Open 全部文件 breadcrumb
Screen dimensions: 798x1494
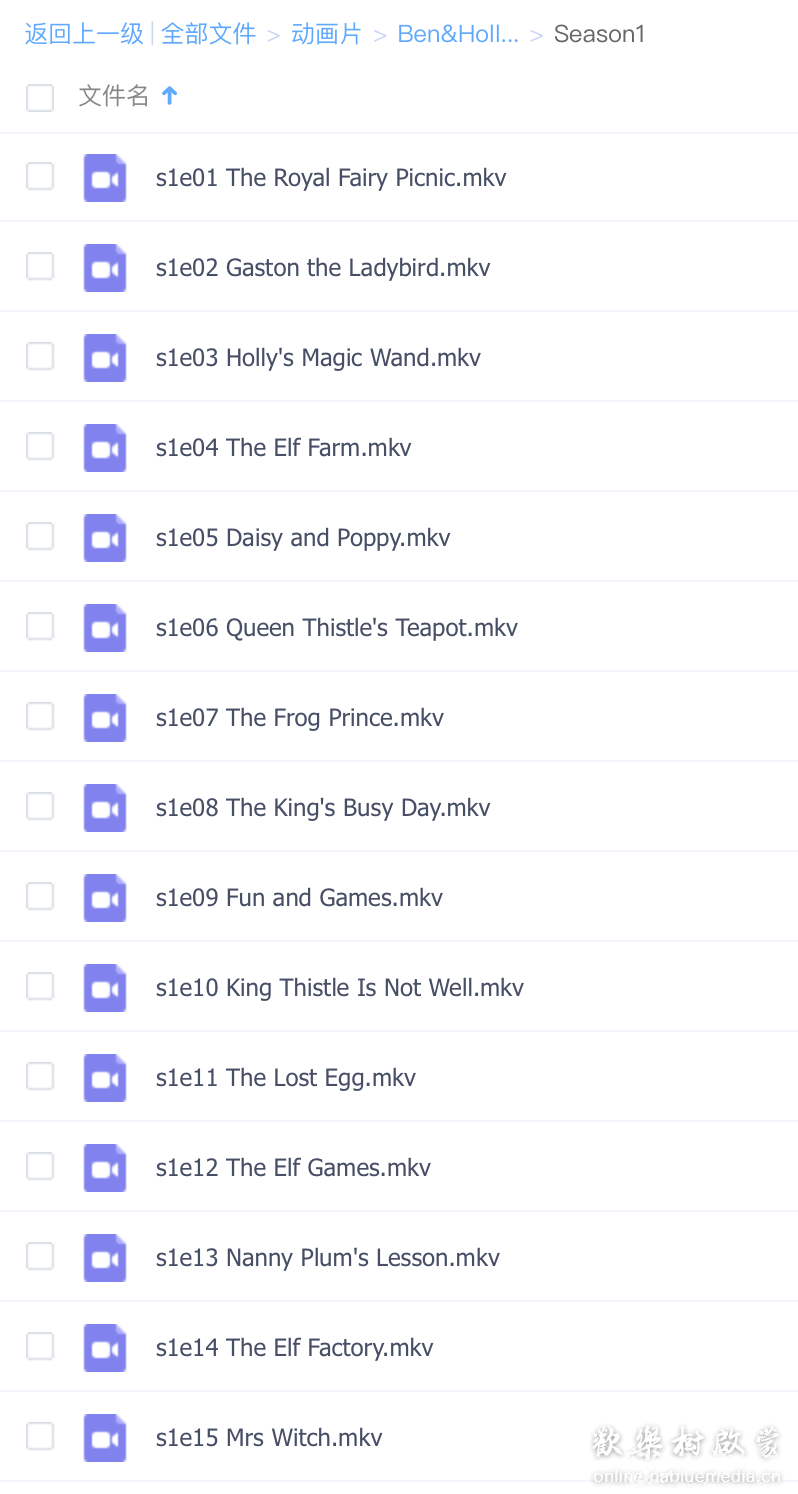208,34
